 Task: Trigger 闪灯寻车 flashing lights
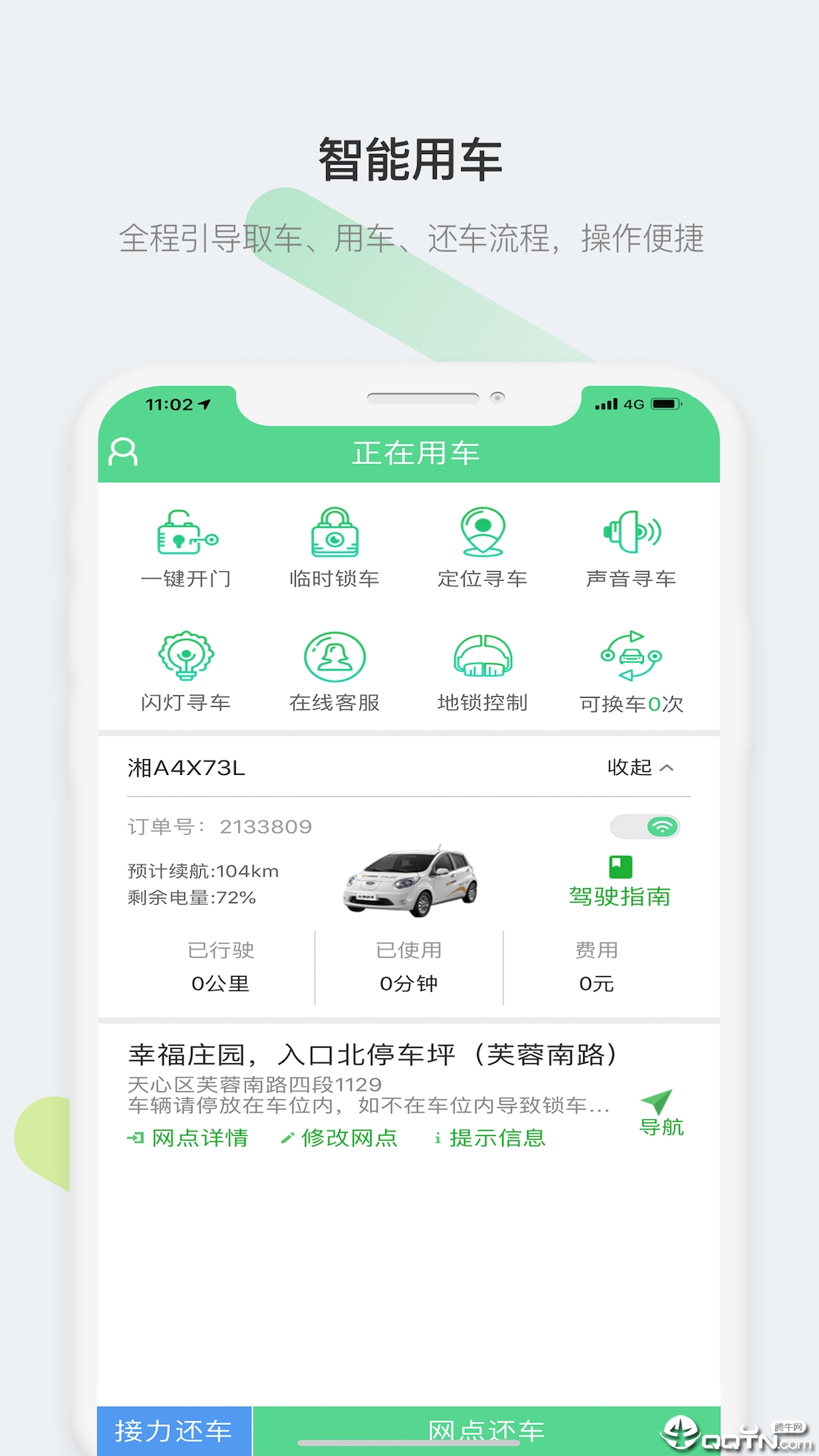tap(186, 658)
